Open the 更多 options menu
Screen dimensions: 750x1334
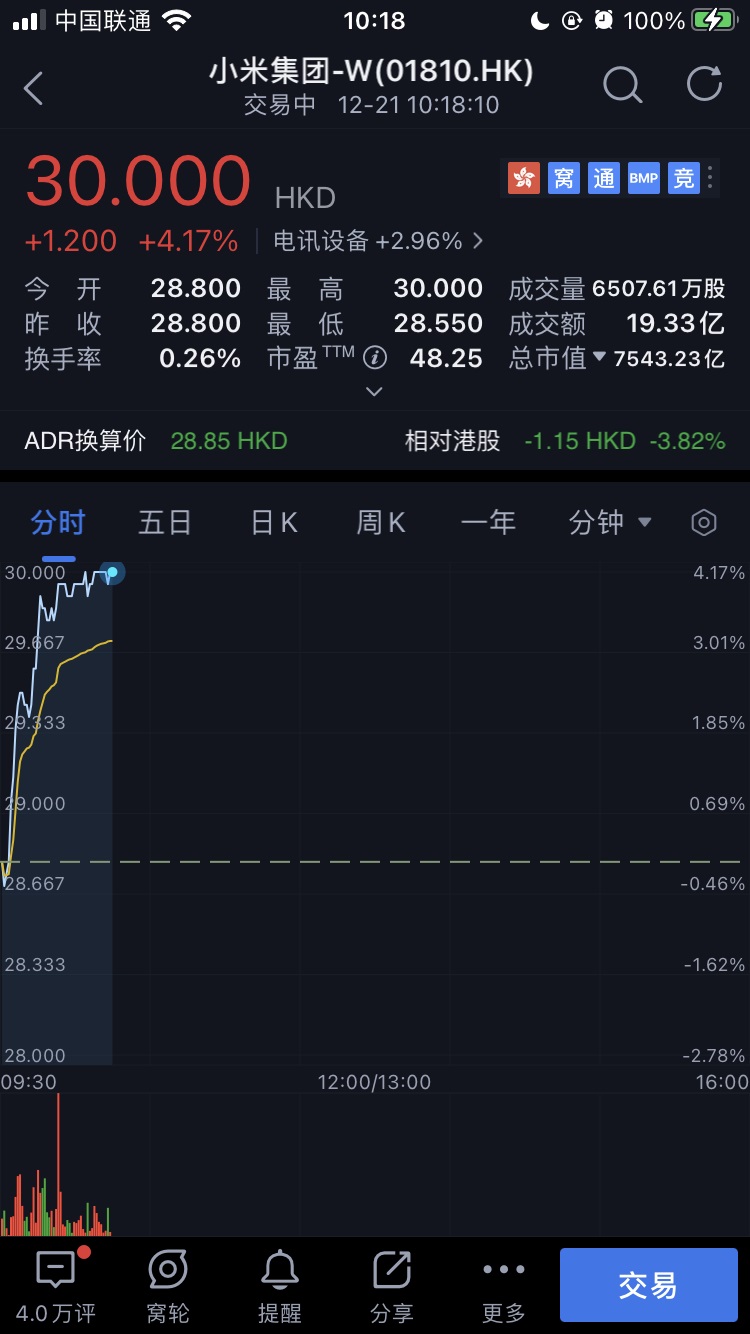[503, 1286]
